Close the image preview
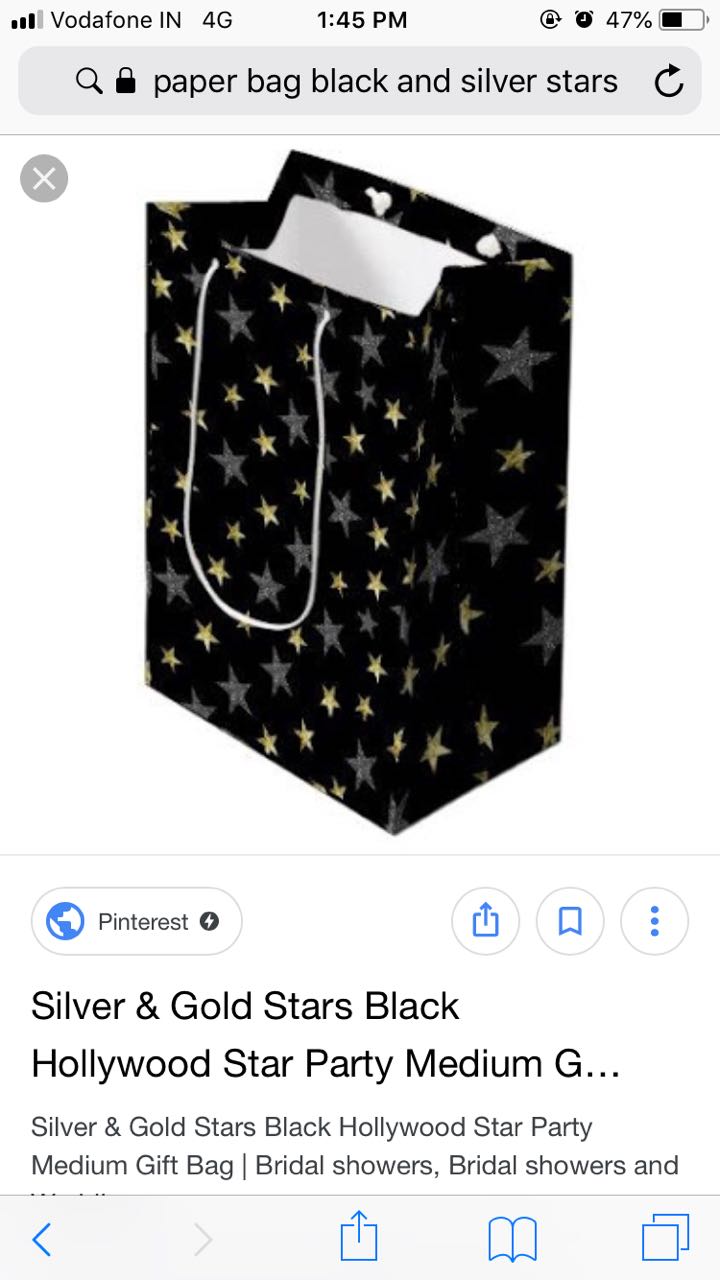This screenshot has width=720, height=1280. point(44,179)
